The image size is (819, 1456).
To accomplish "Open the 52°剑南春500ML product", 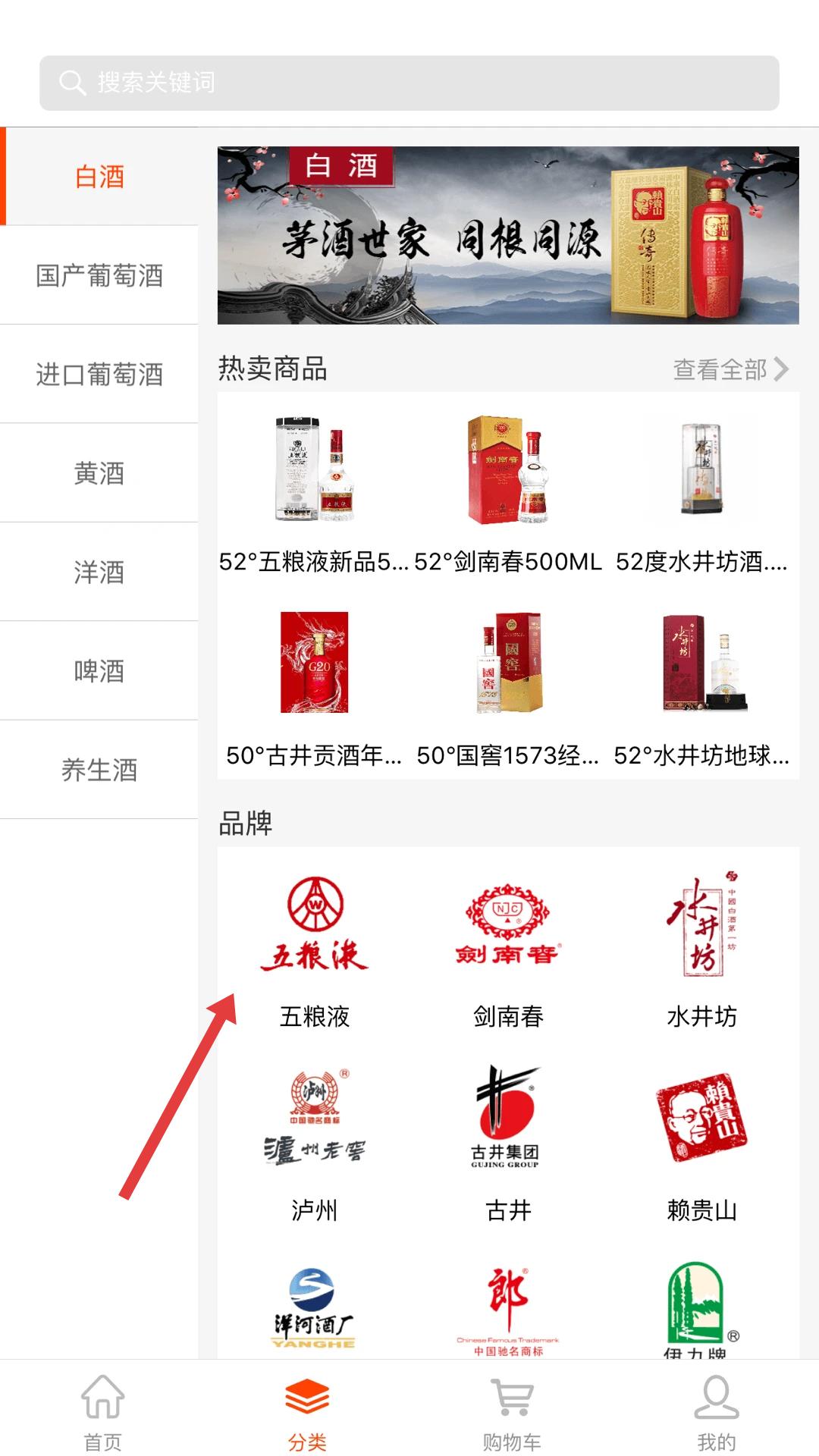I will [508, 493].
